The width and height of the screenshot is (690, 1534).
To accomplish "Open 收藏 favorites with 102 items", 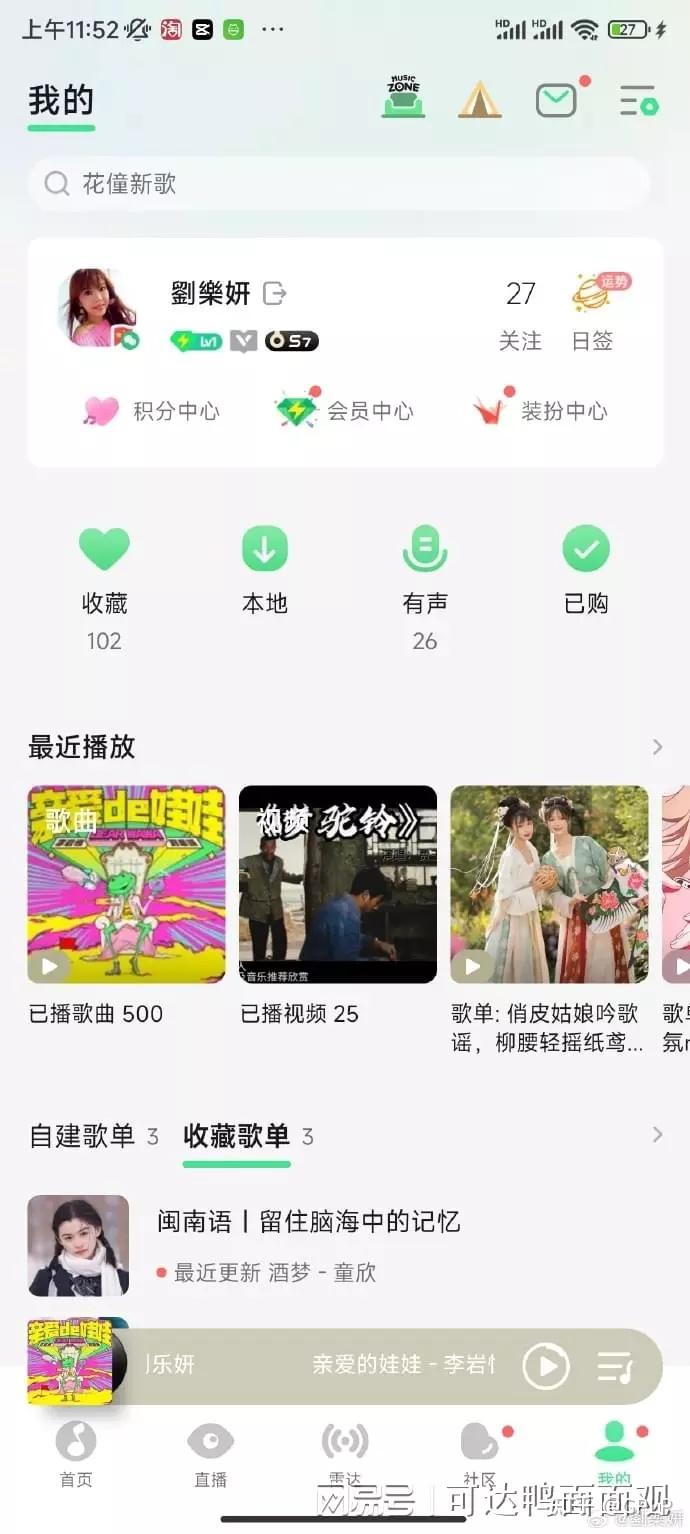I will coord(104,573).
